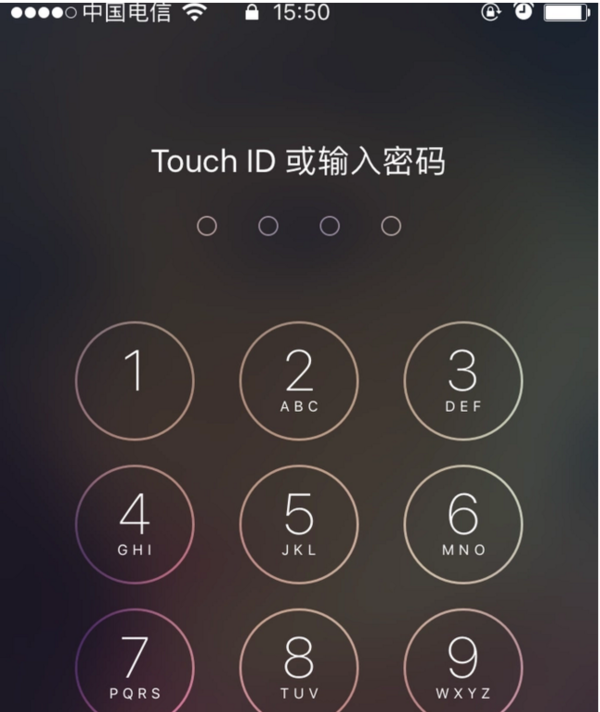Enter digit 1 on the passcode keypad
The width and height of the screenshot is (600, 712).
[135, 381]
